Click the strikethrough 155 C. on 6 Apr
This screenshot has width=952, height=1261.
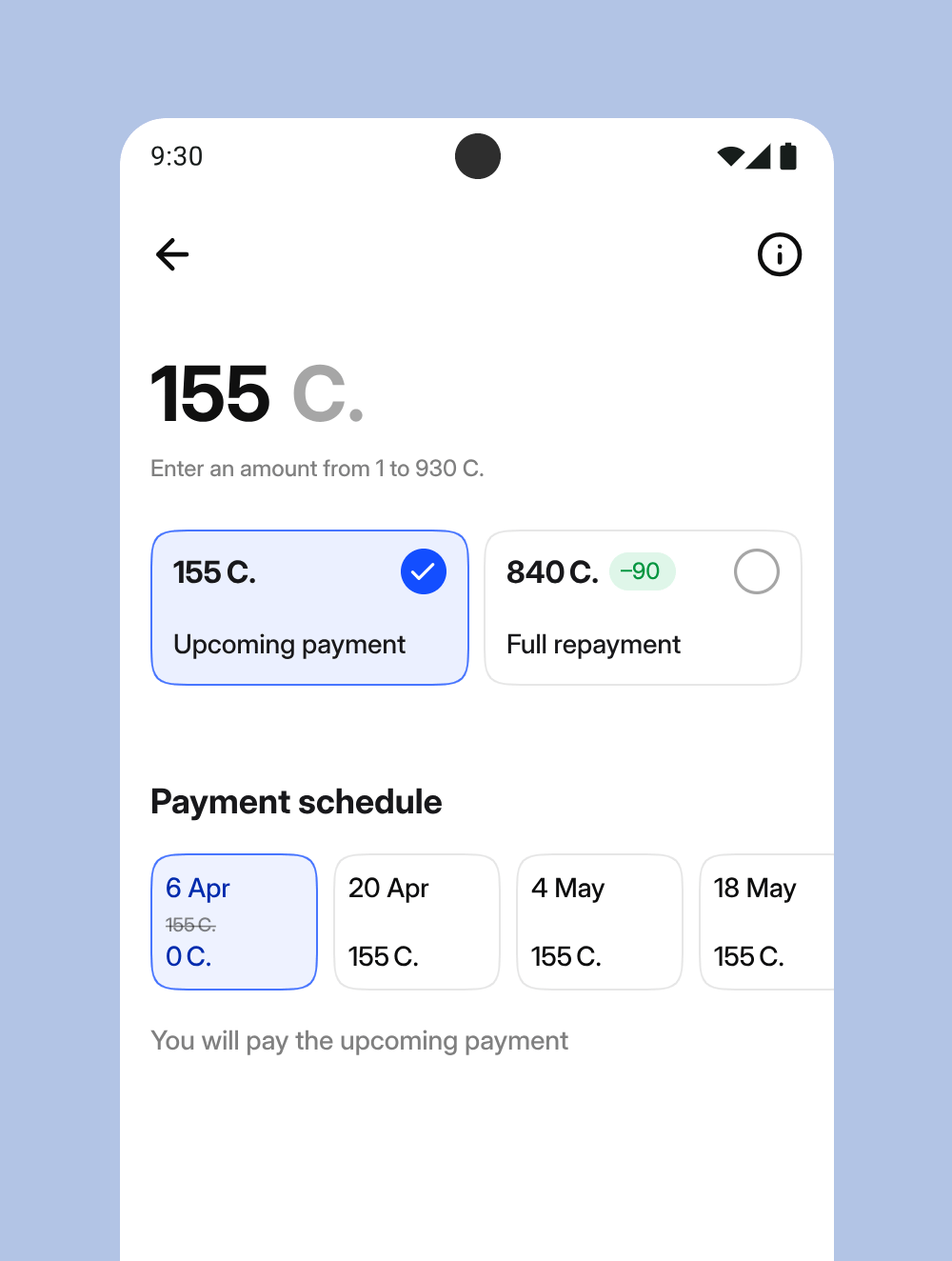191,924
